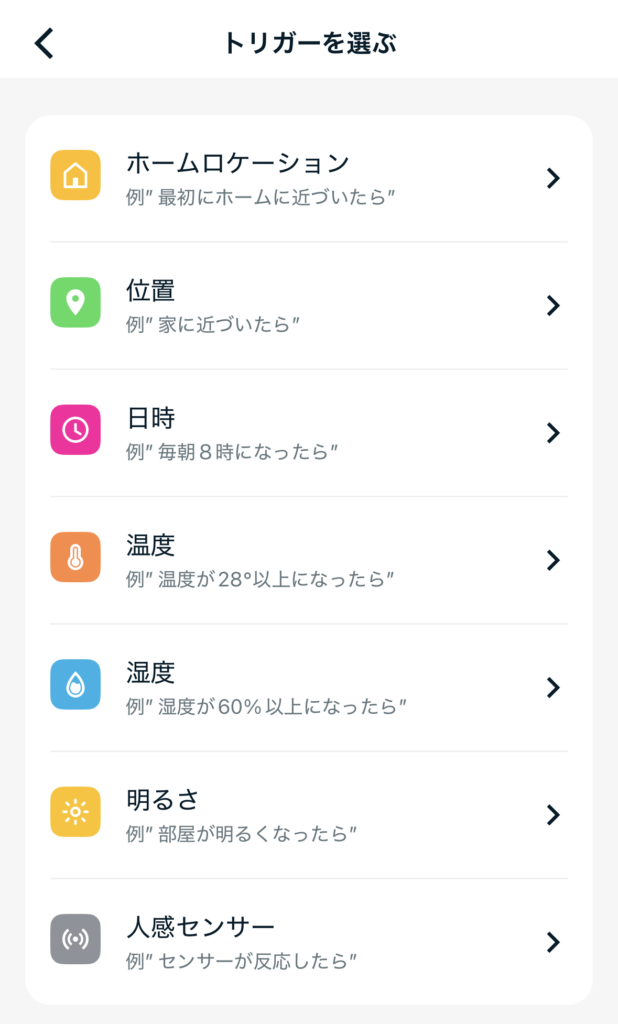Screen dimensions: 618x1024
Task: Go back from the トリガーを選ぶ screen
Action: [x=45, y=44]
